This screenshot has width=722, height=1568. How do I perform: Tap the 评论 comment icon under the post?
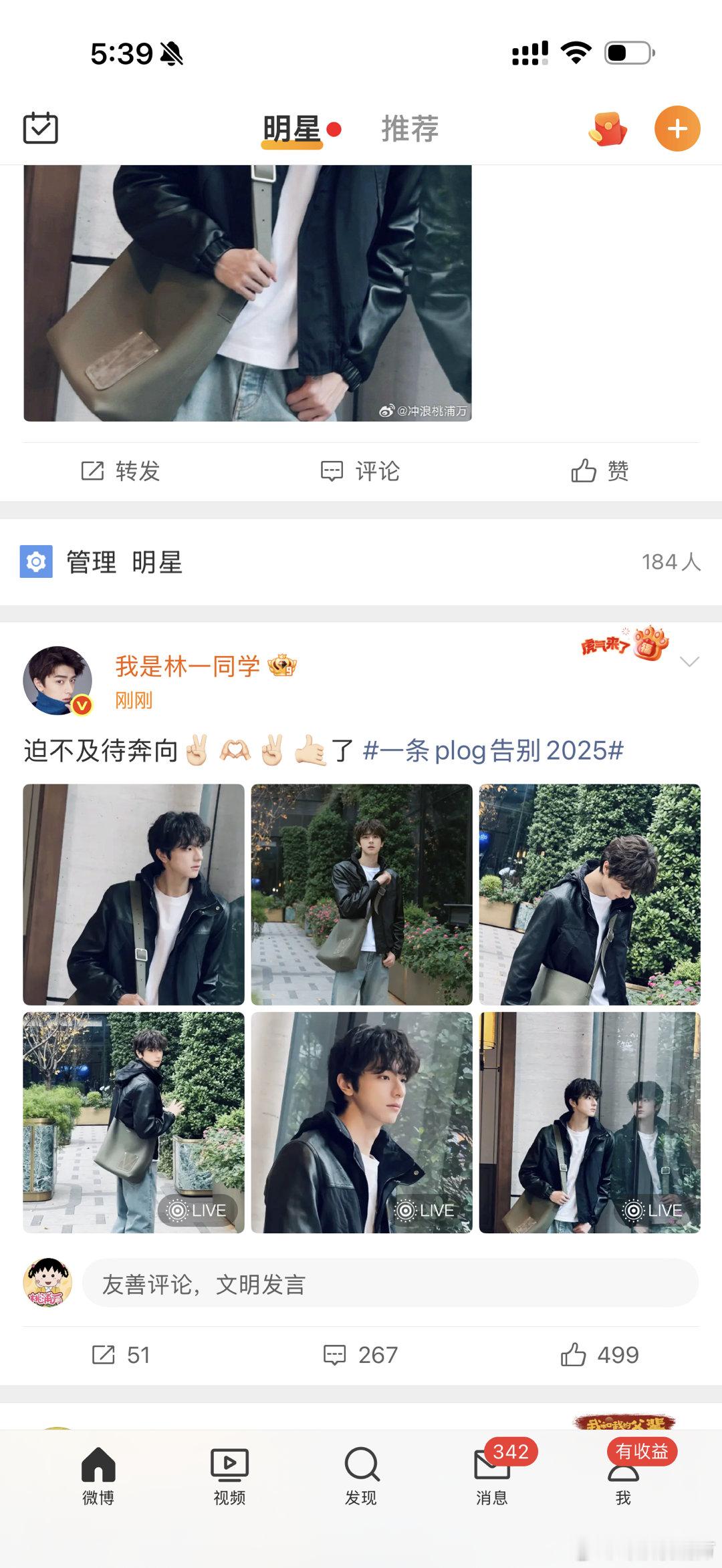331,471
